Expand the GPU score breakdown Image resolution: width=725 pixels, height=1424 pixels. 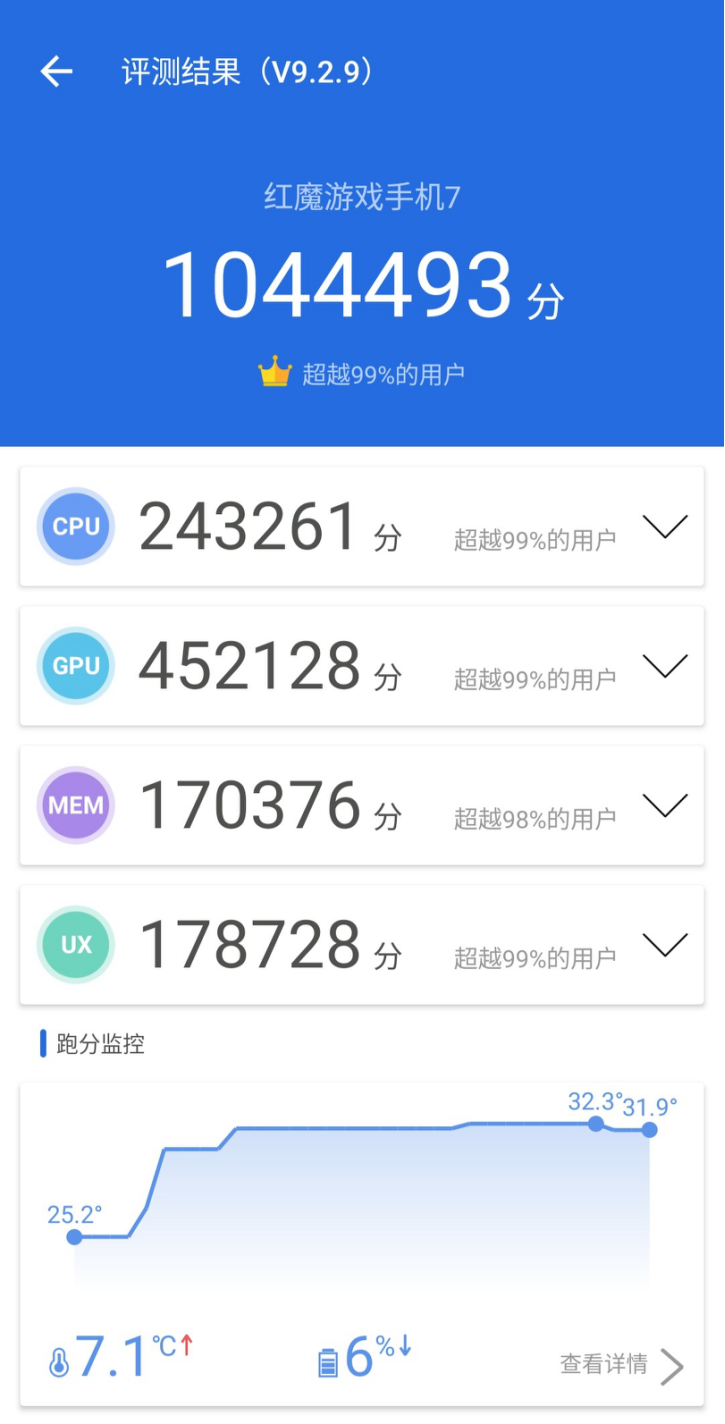click(665, 666)
